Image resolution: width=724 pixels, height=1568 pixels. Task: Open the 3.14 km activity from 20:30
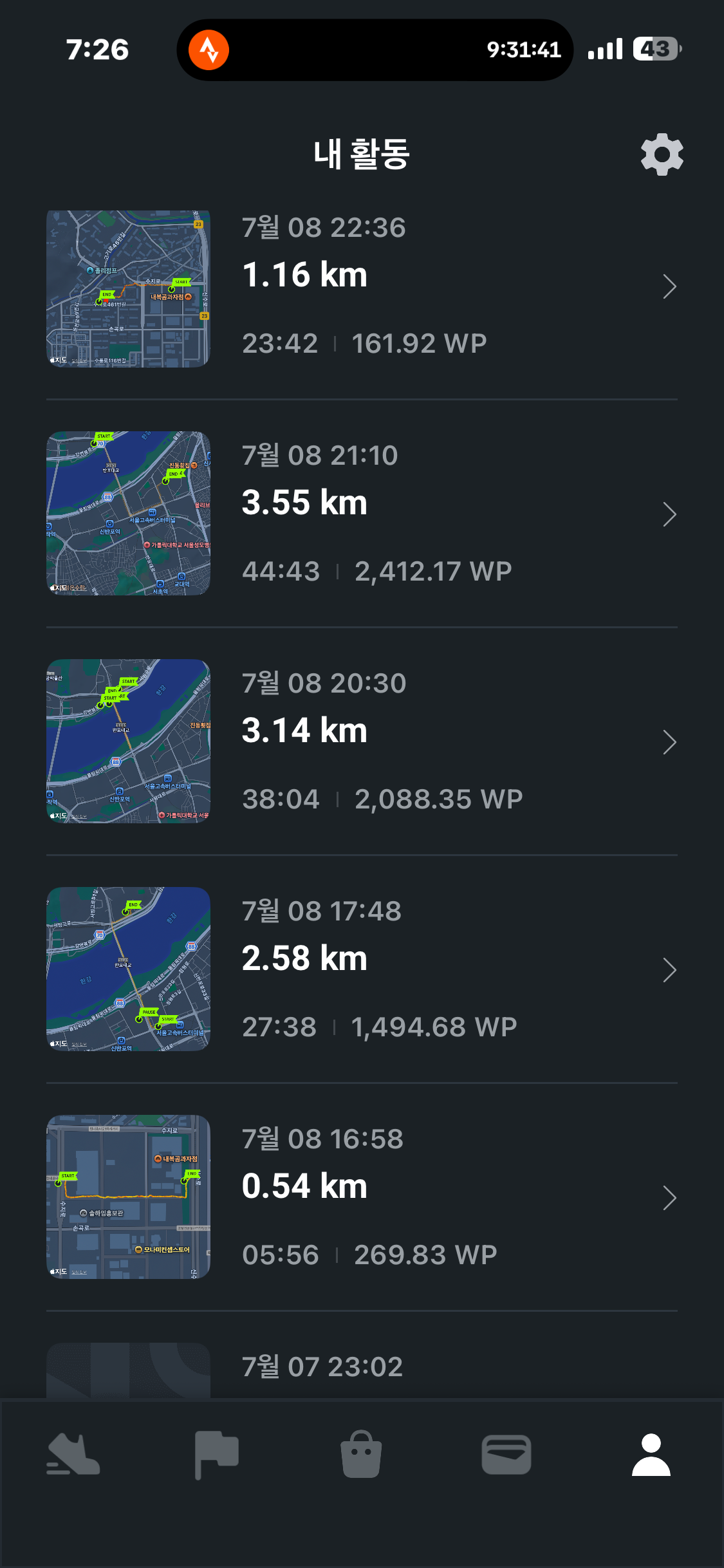[x=362, y=742]
